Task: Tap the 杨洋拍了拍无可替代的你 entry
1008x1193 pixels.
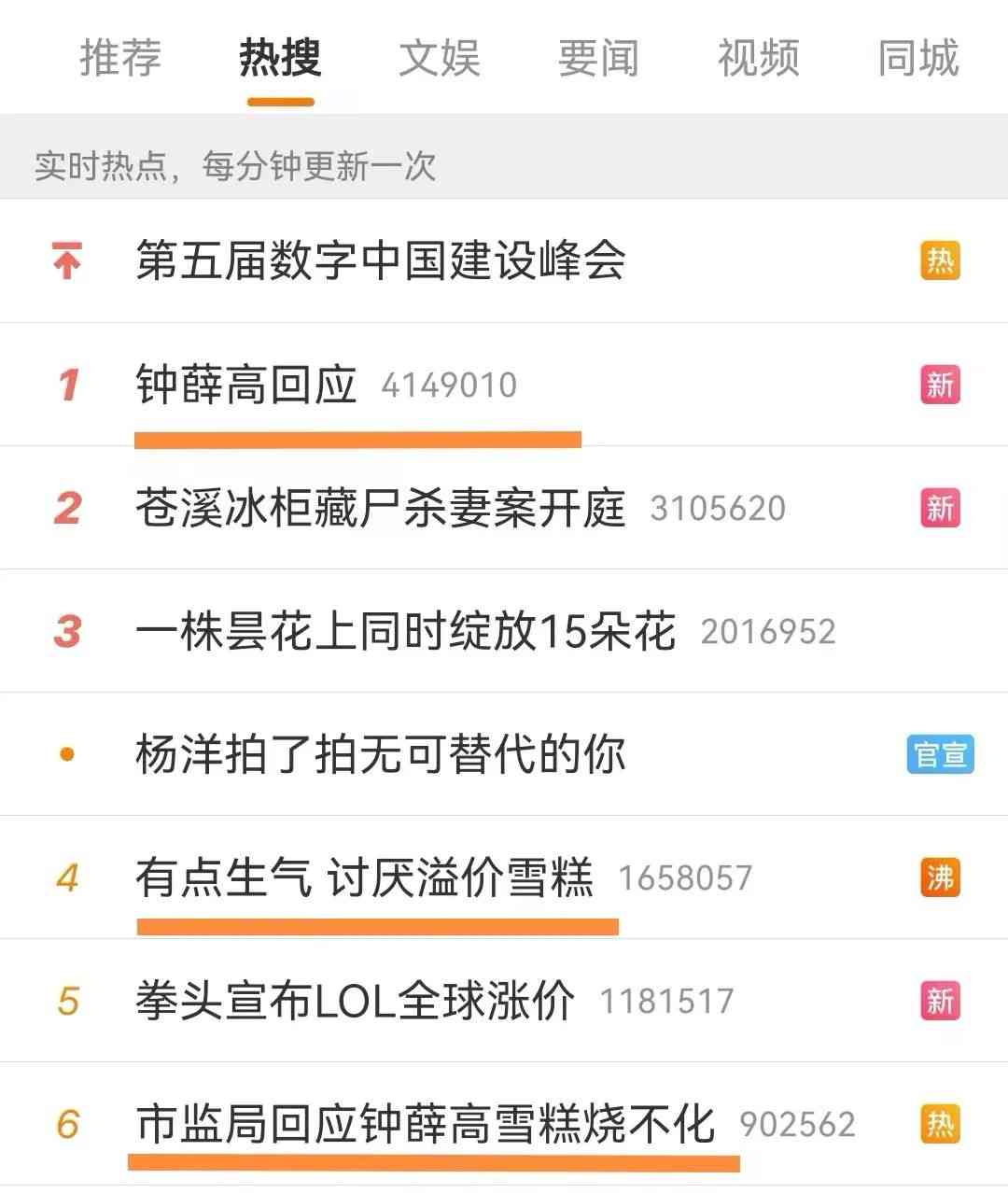Action: [x=381, y=754]
